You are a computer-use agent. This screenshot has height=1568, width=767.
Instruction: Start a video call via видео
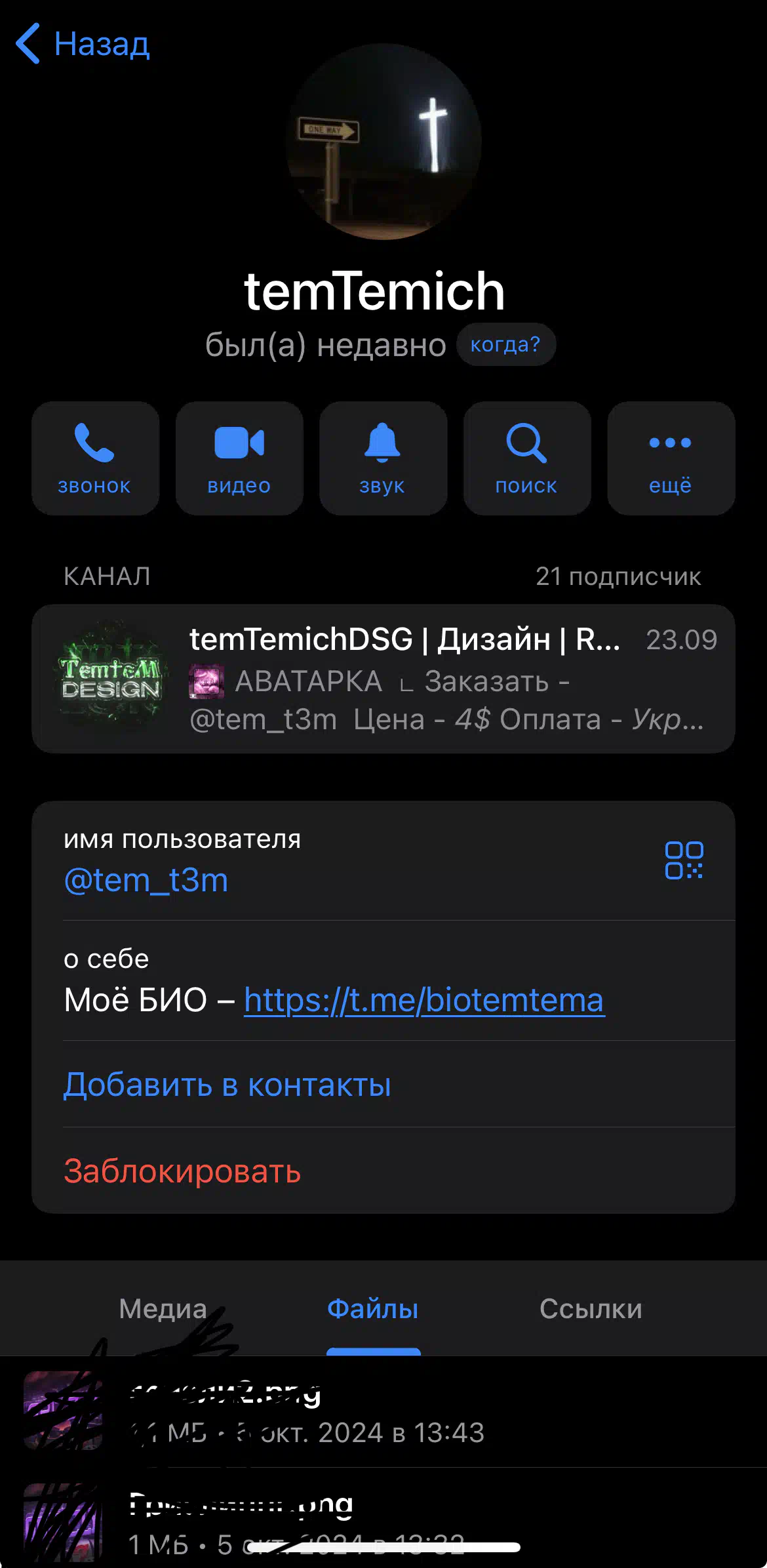click(x=239, y=458)
